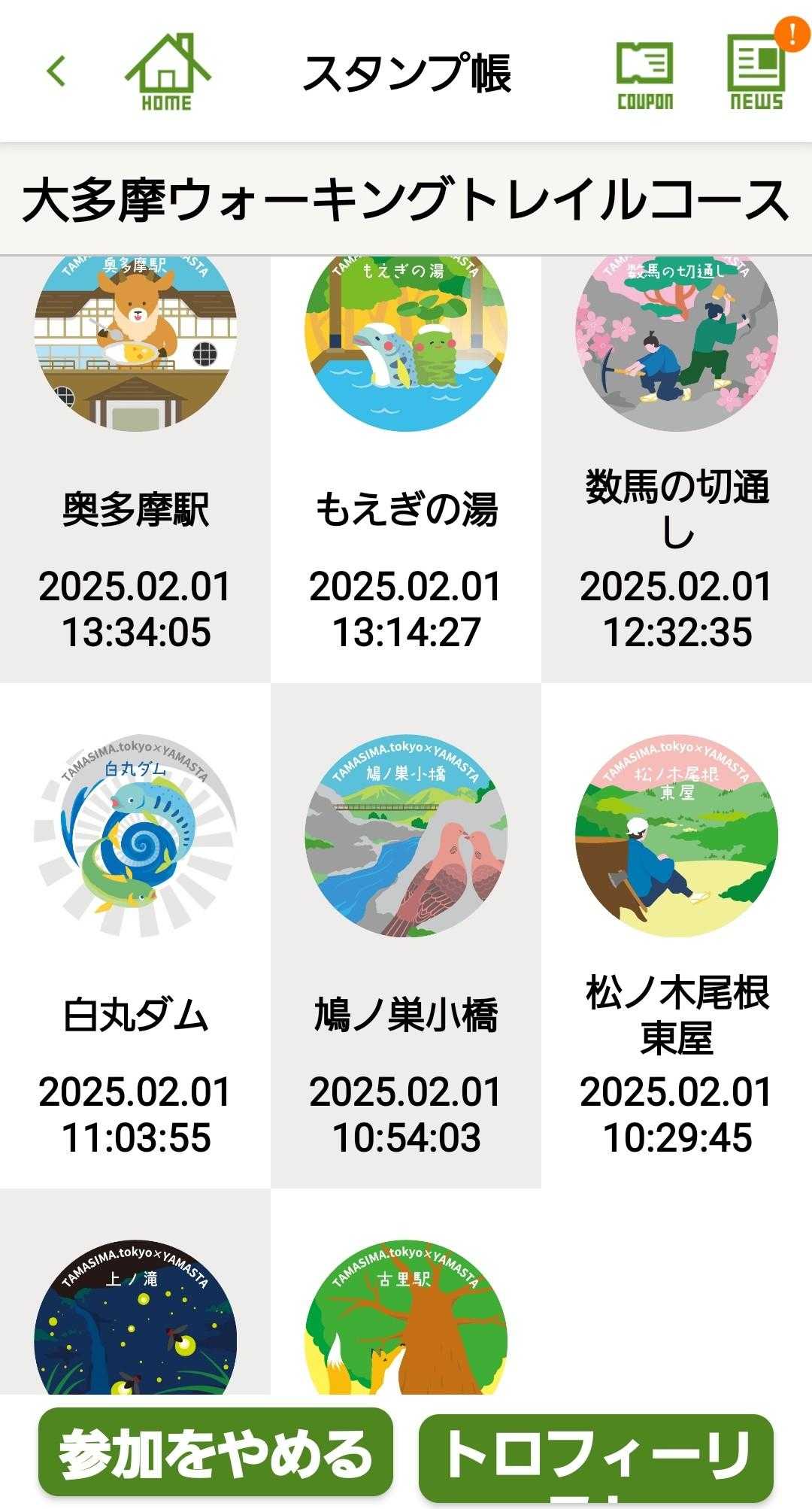The image size is (812, 1509).
Task: Tap the 松ノ木尾根東屋 stamp
Action: click(677, 836)
